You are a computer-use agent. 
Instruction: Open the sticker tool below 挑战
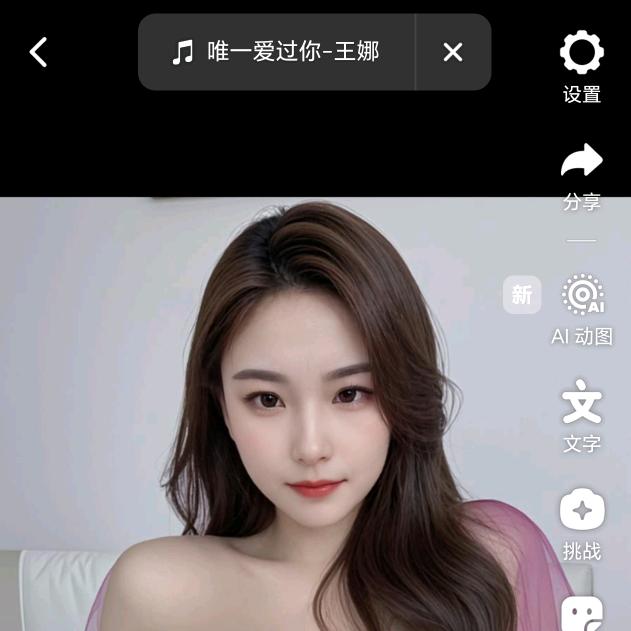(581, 612)
